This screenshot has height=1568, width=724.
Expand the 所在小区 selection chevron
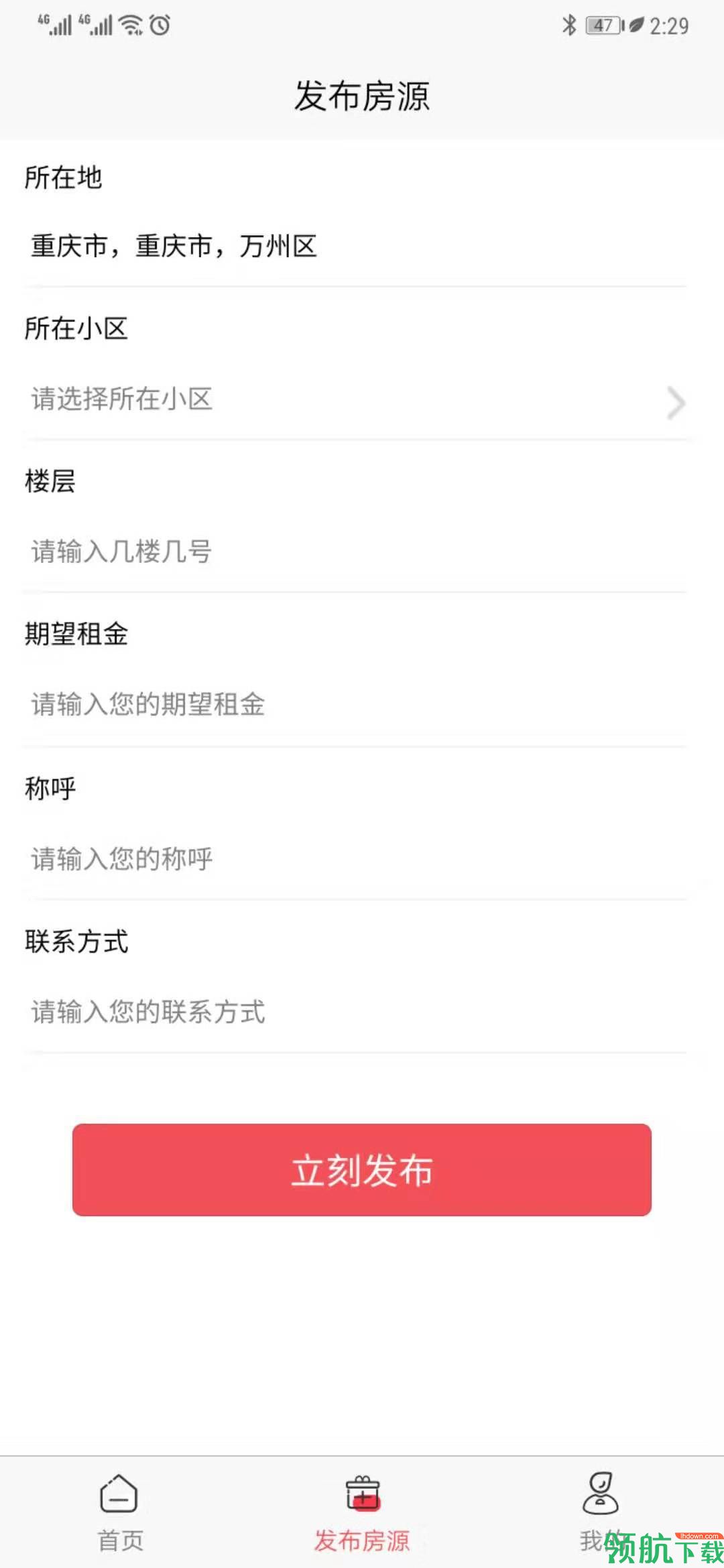click(x=676, y=403)
